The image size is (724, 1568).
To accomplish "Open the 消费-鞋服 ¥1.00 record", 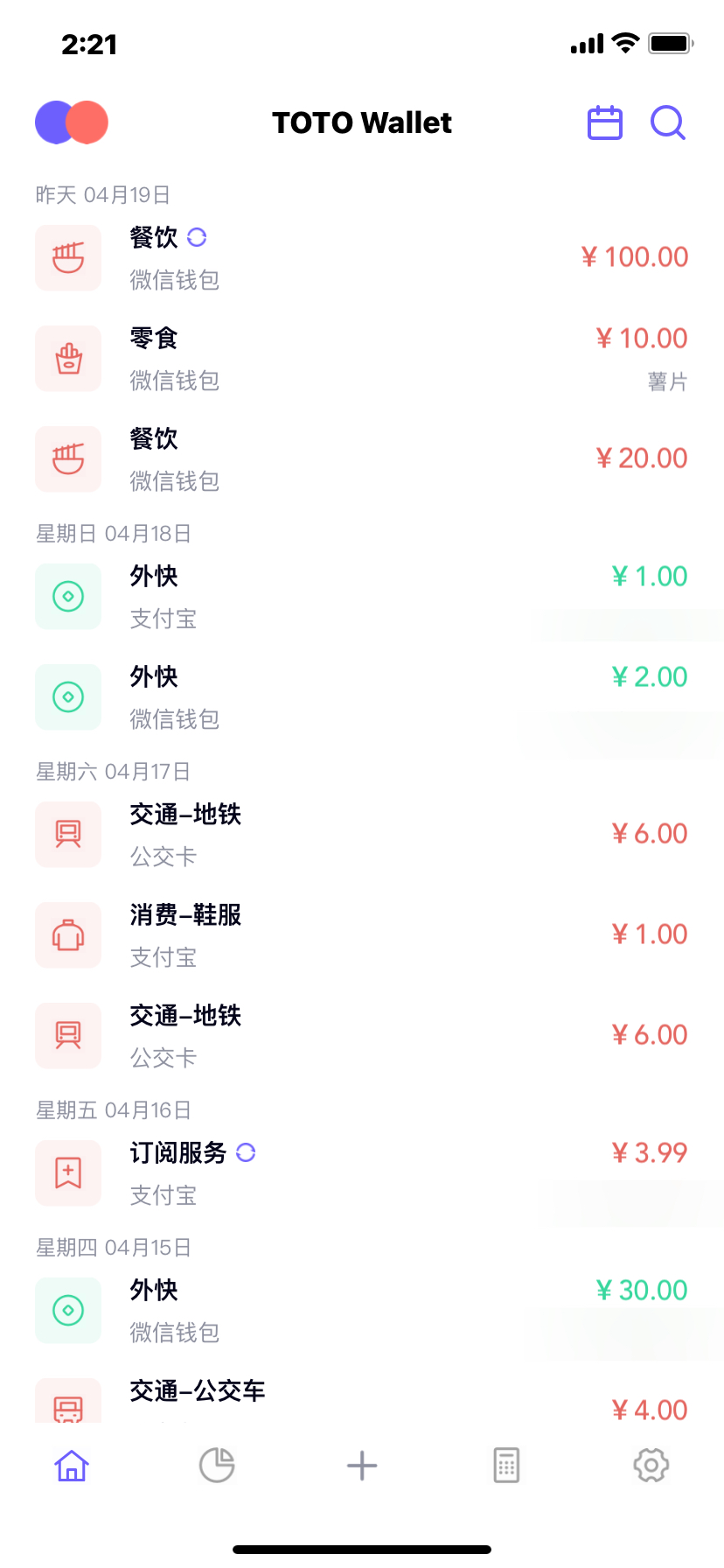I will click(x=362, y=934).
